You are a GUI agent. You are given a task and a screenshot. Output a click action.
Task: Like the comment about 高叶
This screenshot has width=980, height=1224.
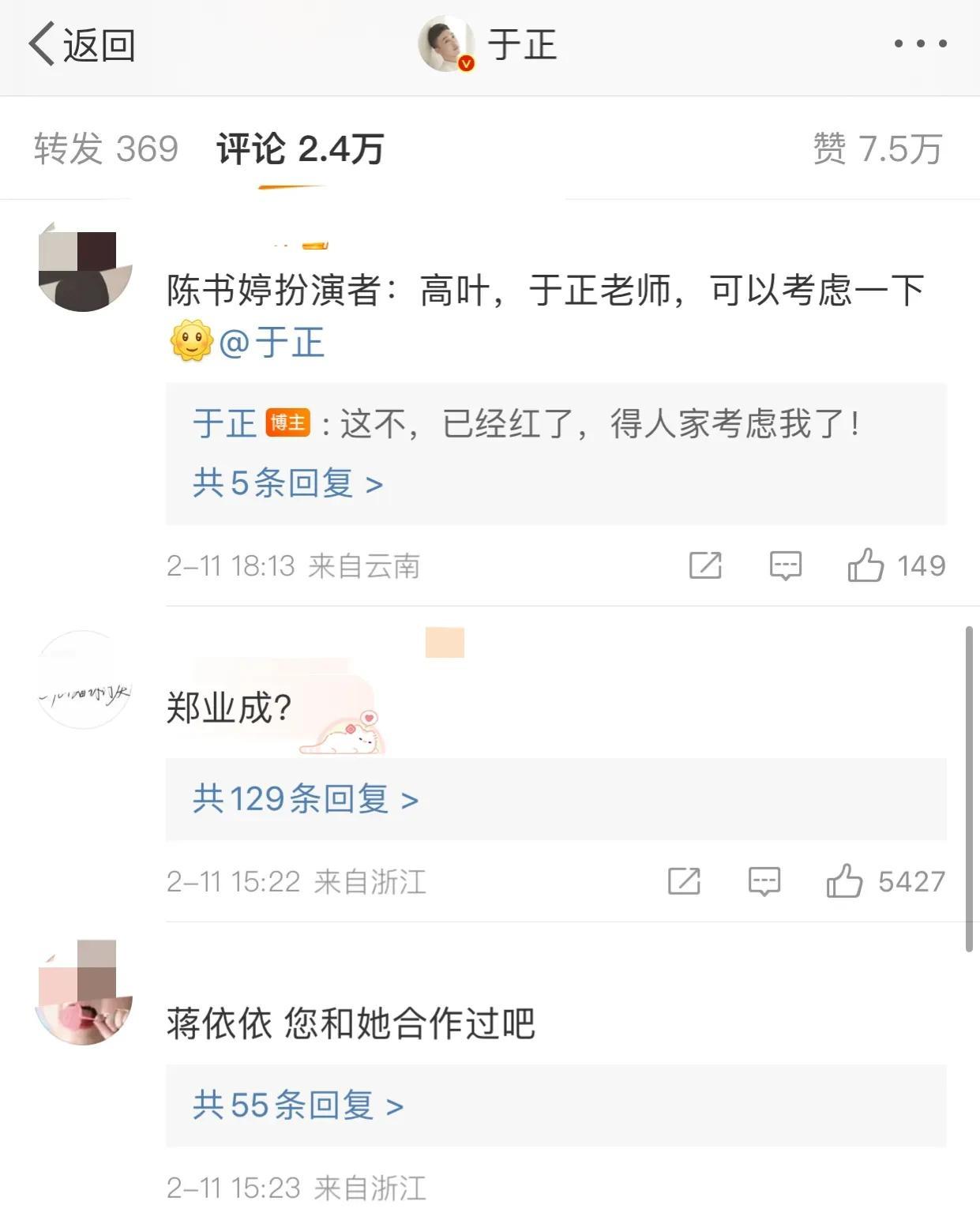coord(865,565)
